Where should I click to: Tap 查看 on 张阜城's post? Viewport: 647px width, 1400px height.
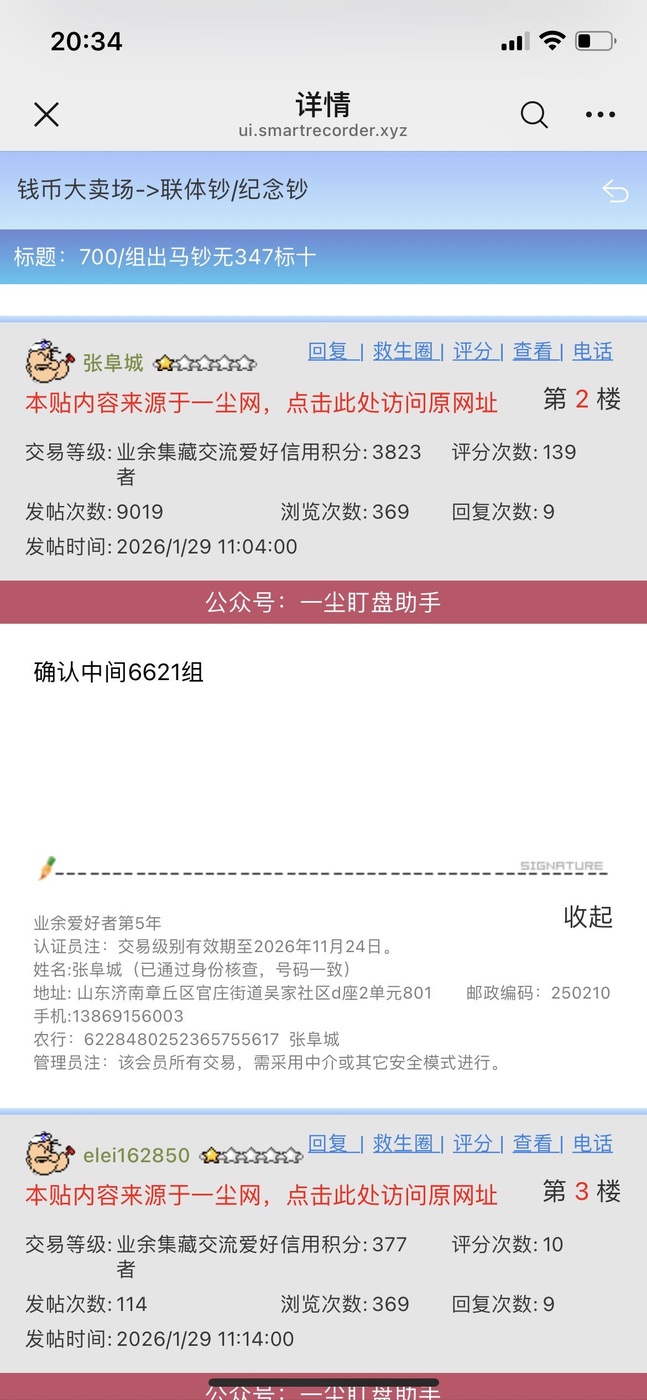tap(533, 351)
